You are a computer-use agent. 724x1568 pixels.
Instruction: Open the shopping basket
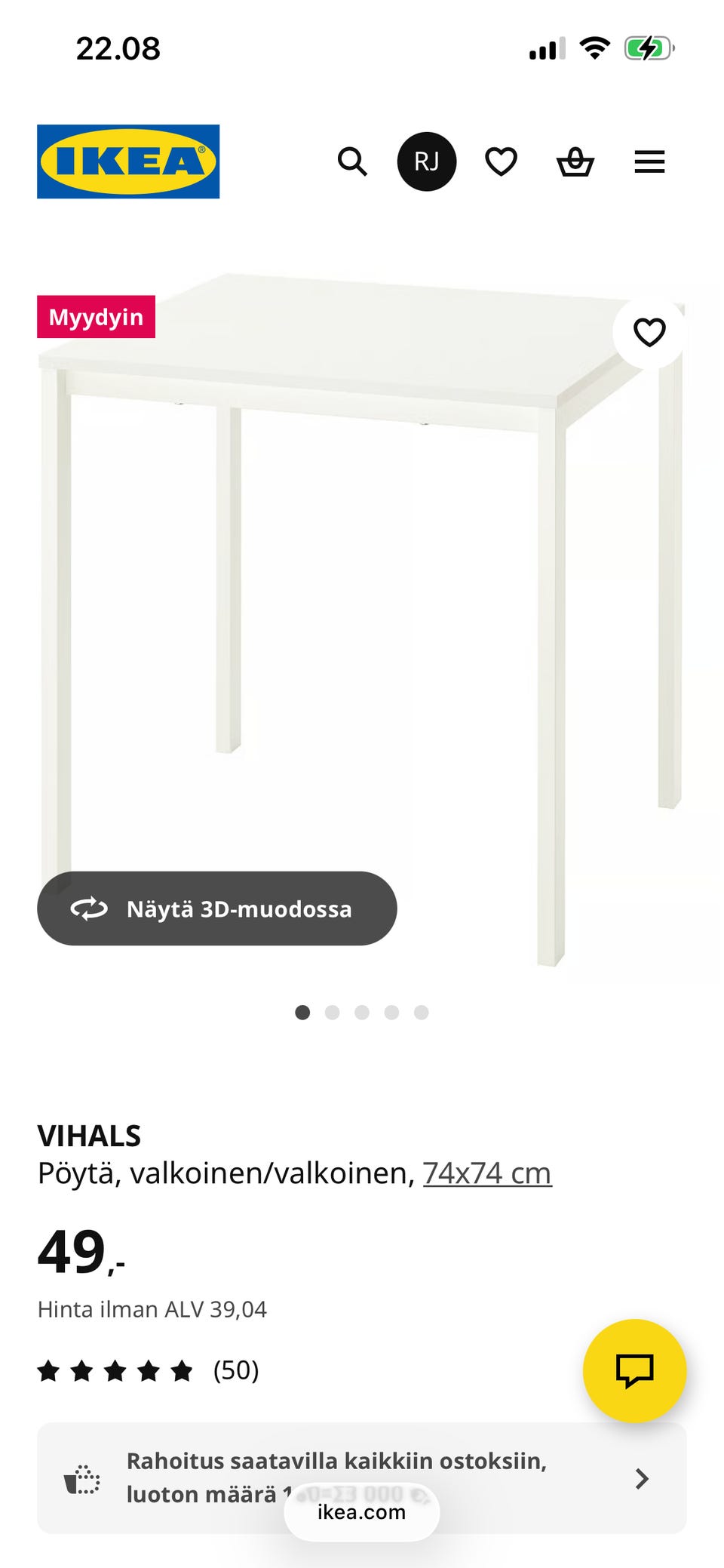coord(575,163)
